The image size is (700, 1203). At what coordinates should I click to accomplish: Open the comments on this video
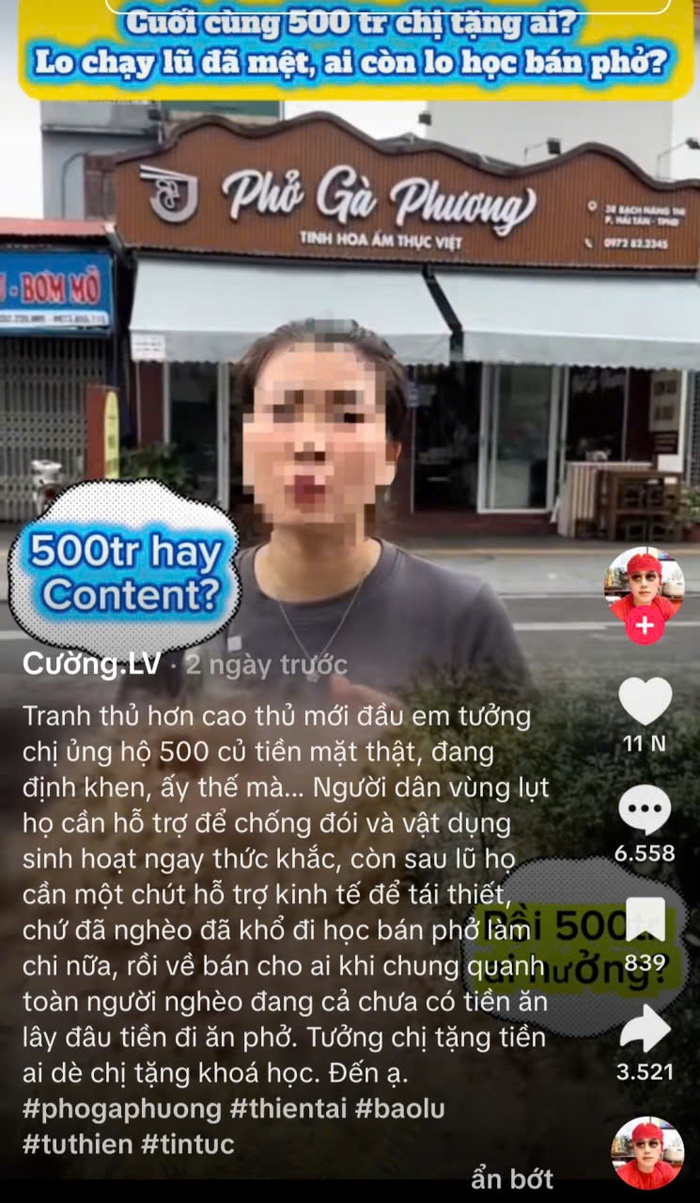coord(644,811)
